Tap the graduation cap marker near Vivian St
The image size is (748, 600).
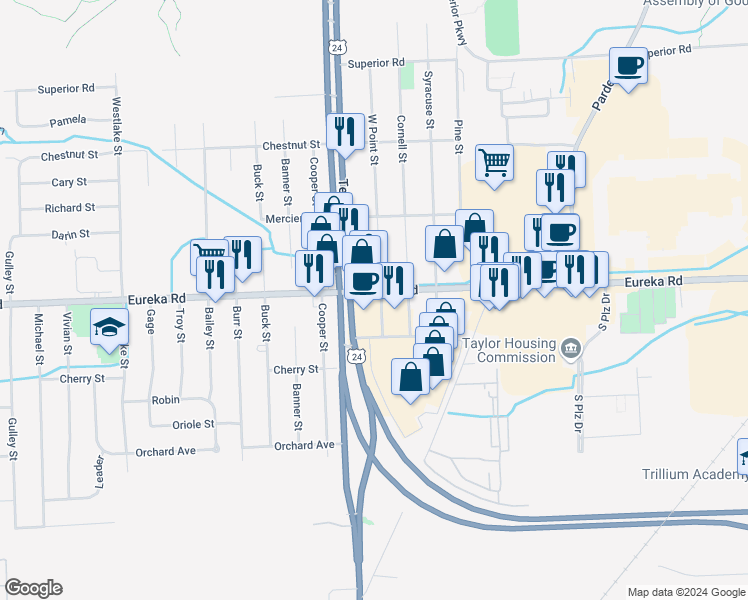tap(109, 329)
